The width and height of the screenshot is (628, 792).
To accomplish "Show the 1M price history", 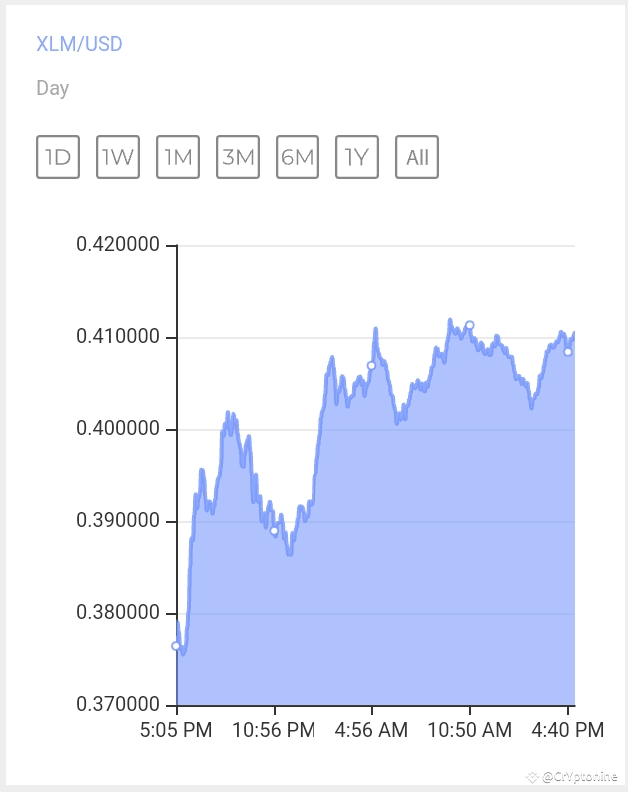I will (x=178, y=157).
